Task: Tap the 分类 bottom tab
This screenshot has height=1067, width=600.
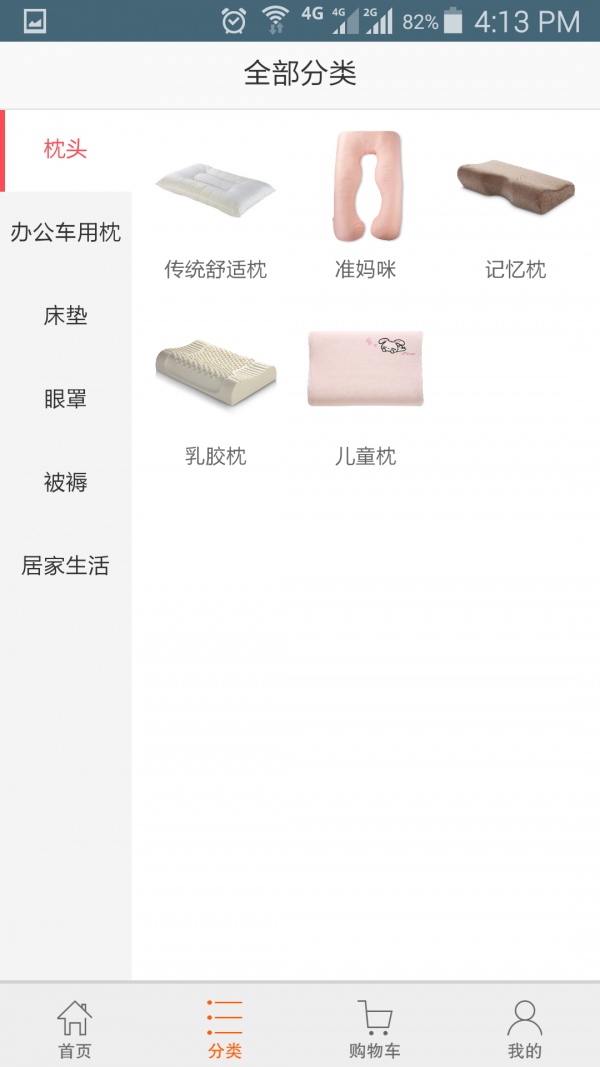Action: click(x=225, y=1029)
